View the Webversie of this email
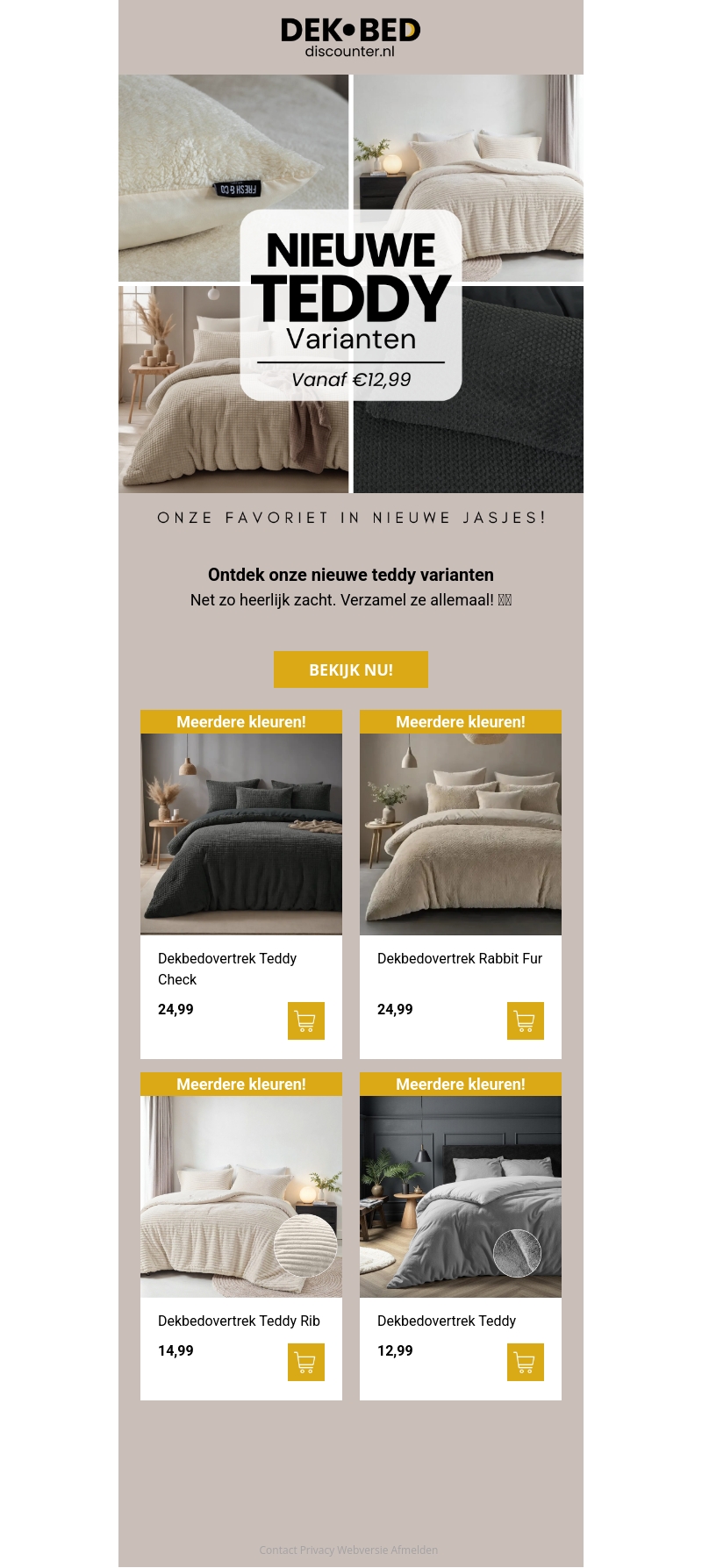The width and height of the screenshot is (702, 1568). pos(362,1550)
